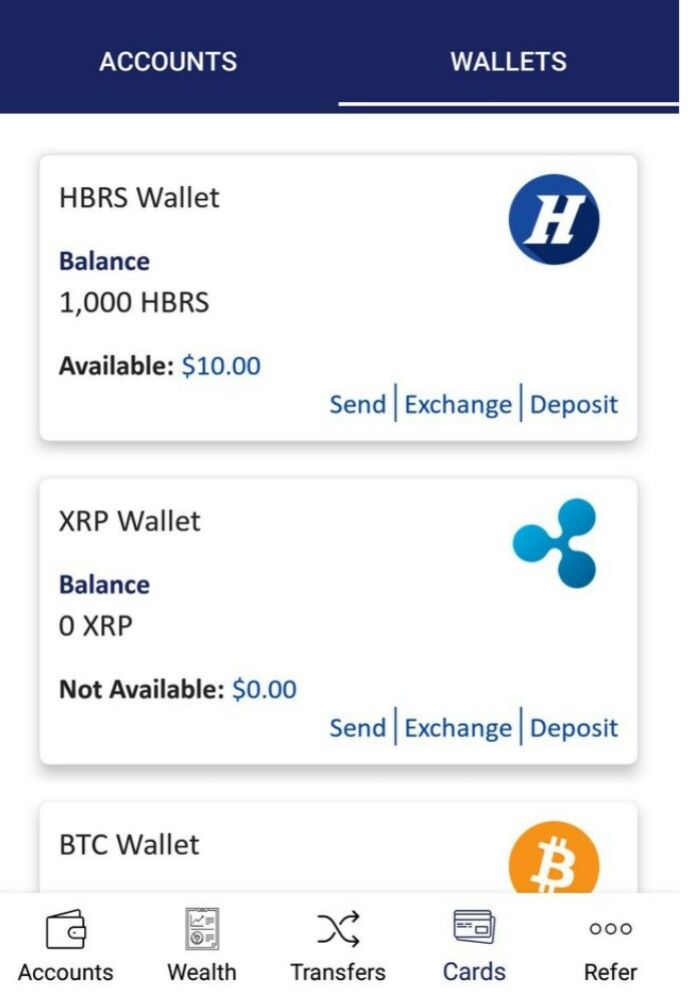Viewport: 690px width, 1007px height.
Task: Select the Wallets top tab
Action: 508,61
